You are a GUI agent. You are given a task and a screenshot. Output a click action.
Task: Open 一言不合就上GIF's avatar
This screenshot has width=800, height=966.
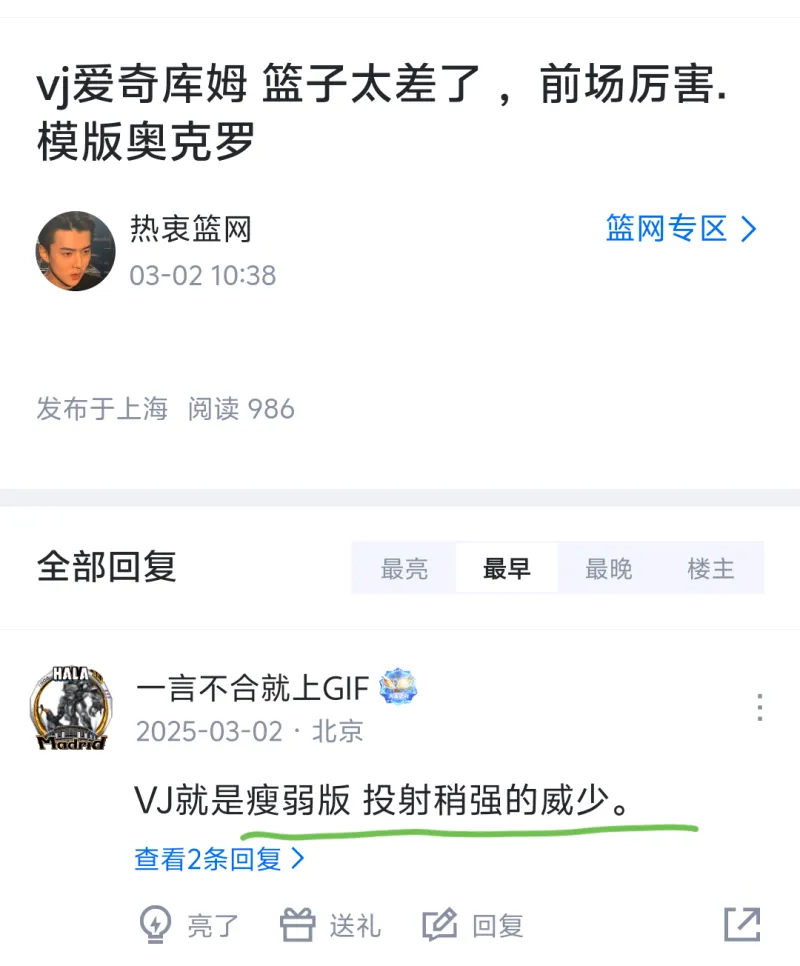(x=69, y=707)
